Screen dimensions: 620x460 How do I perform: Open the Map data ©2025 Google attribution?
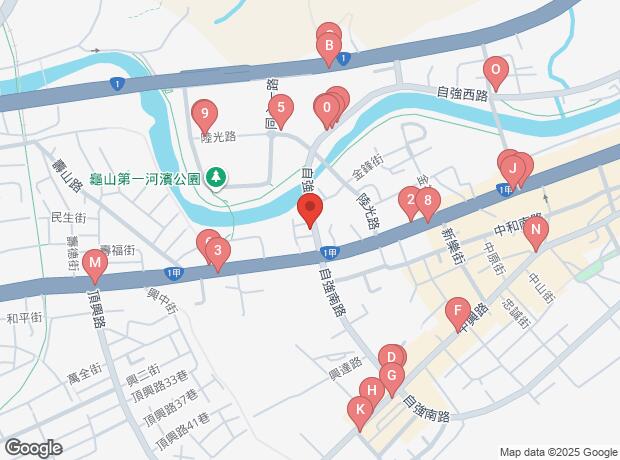click(x=558, y=451)
